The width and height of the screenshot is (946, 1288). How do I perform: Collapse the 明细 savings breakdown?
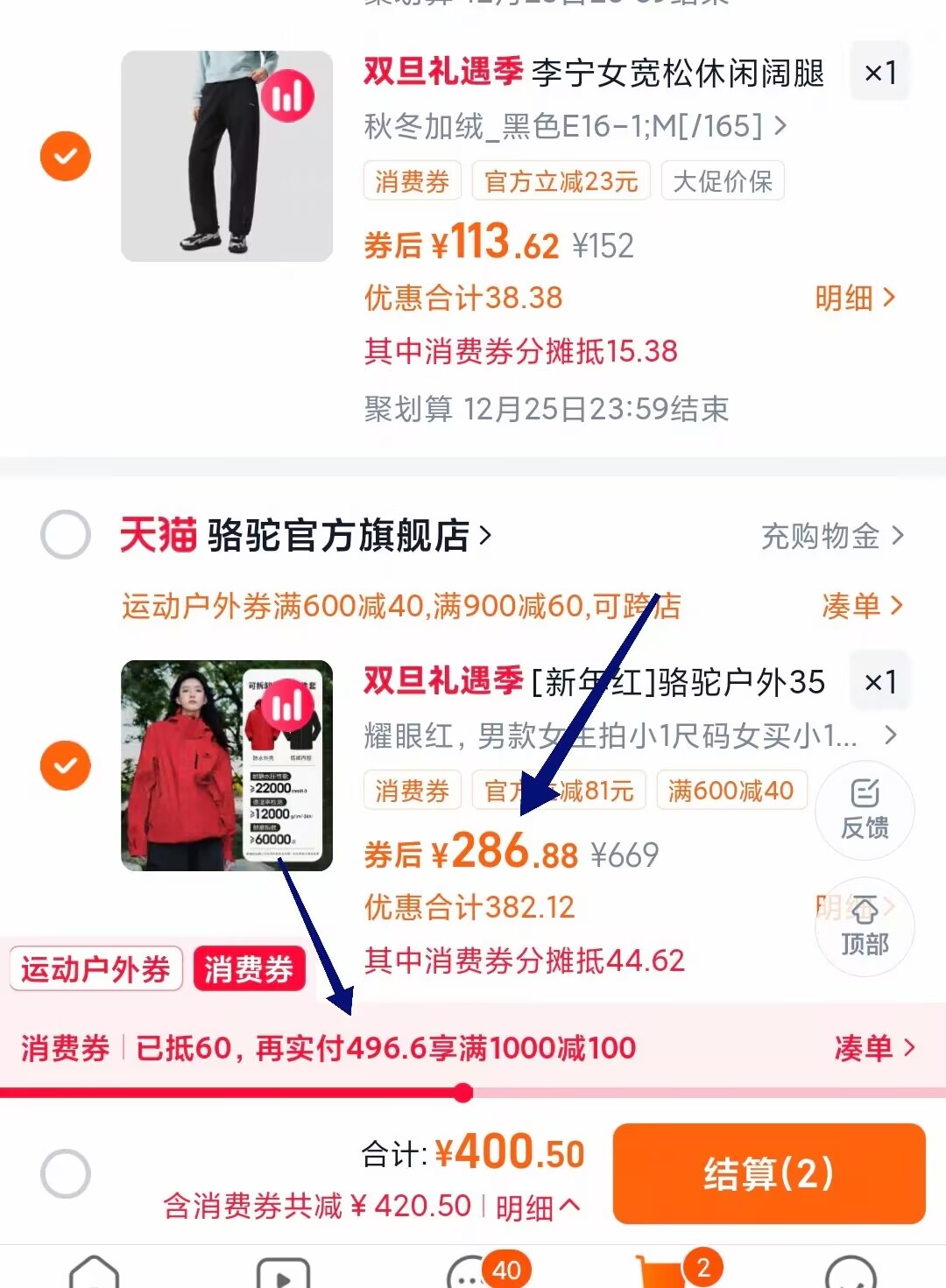click(538, 1207)
